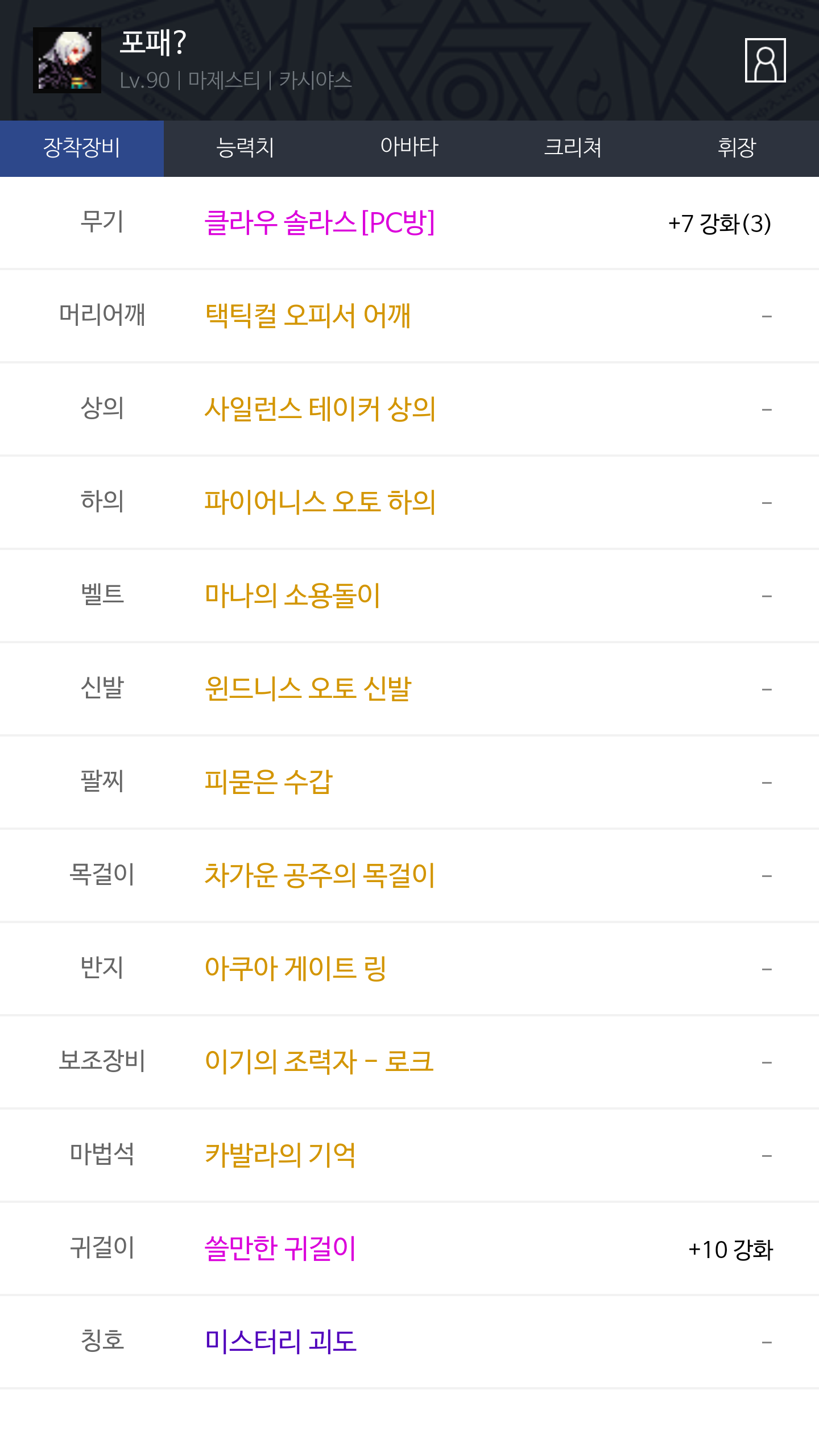This screenshot has height=1456, width=819.
Task: Select the 장착장비 tab
Action: tap(82, 148)
